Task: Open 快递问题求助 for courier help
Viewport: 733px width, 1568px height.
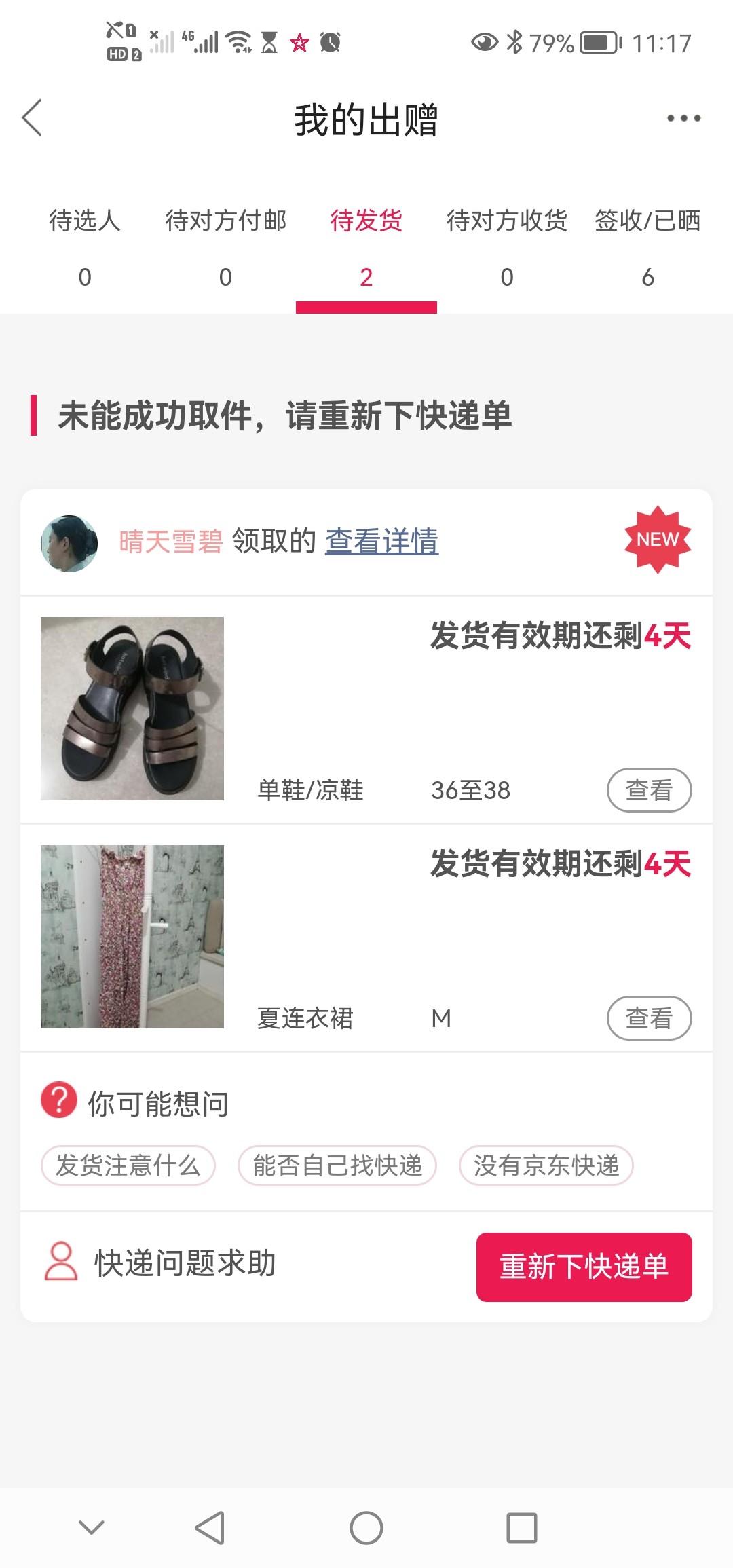Action: tap(161, 1263)
